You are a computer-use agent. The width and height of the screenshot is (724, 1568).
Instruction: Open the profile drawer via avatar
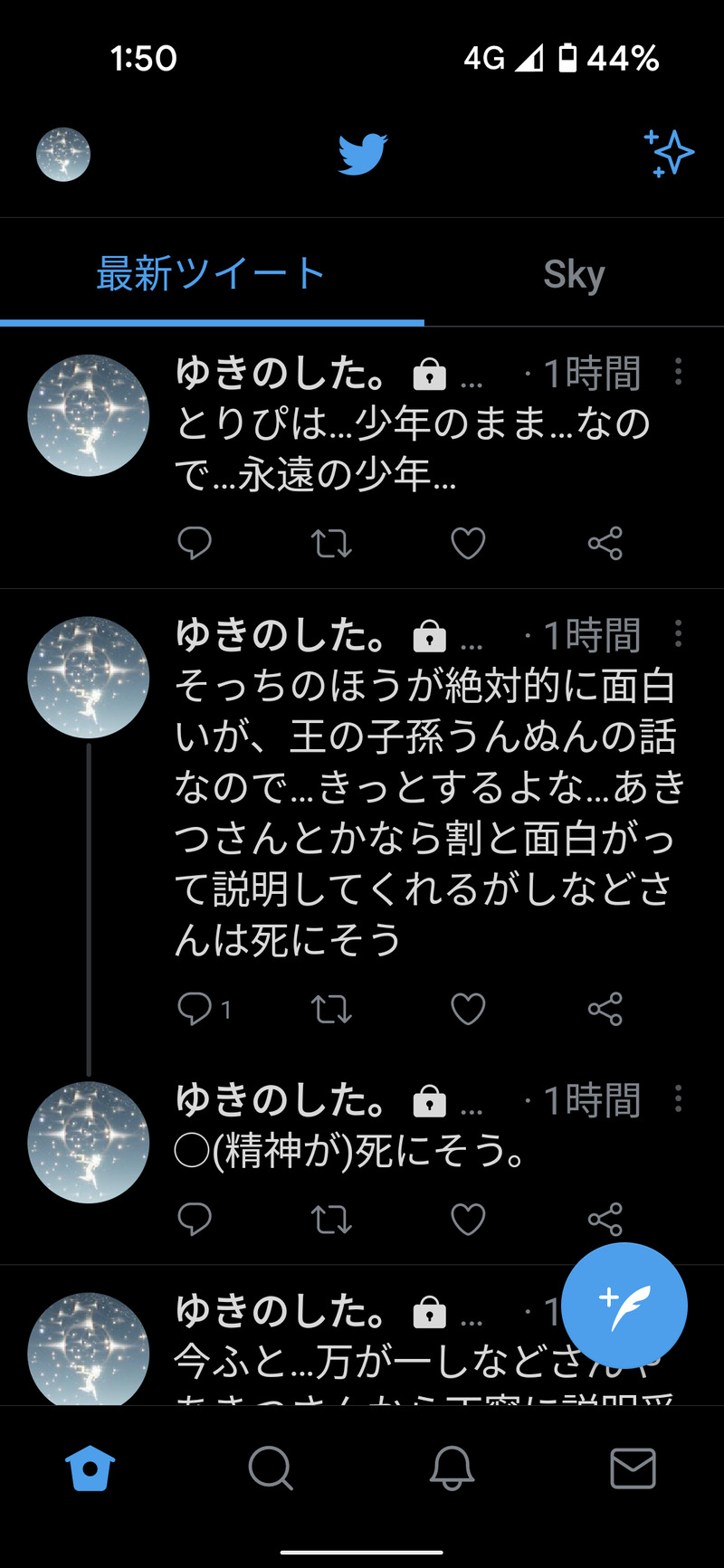(63, 155)
